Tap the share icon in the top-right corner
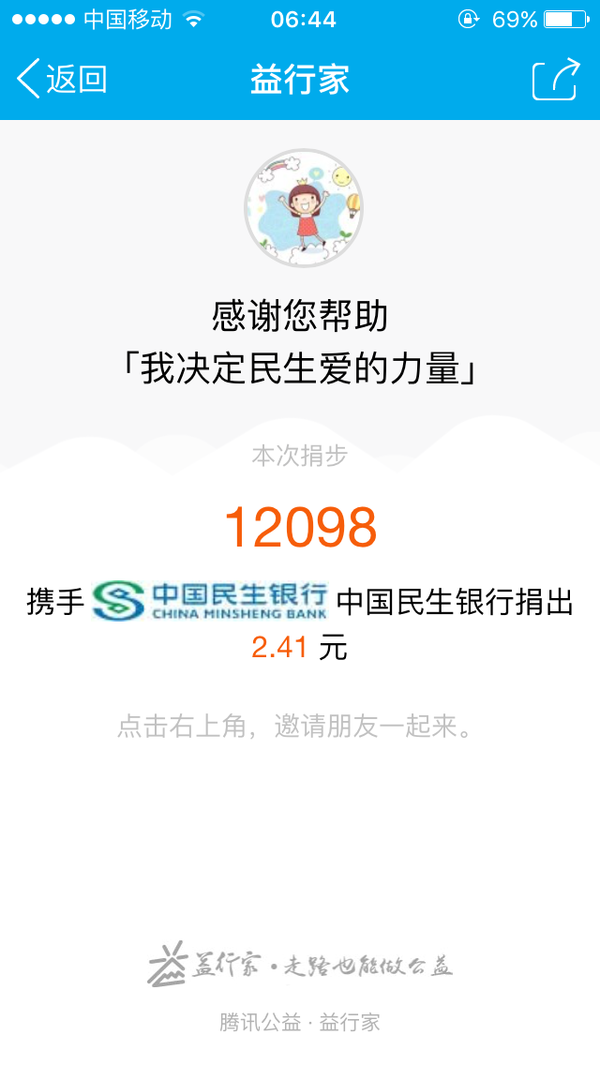Screen dimensions: 600x1065 click(x=557, y=79)
